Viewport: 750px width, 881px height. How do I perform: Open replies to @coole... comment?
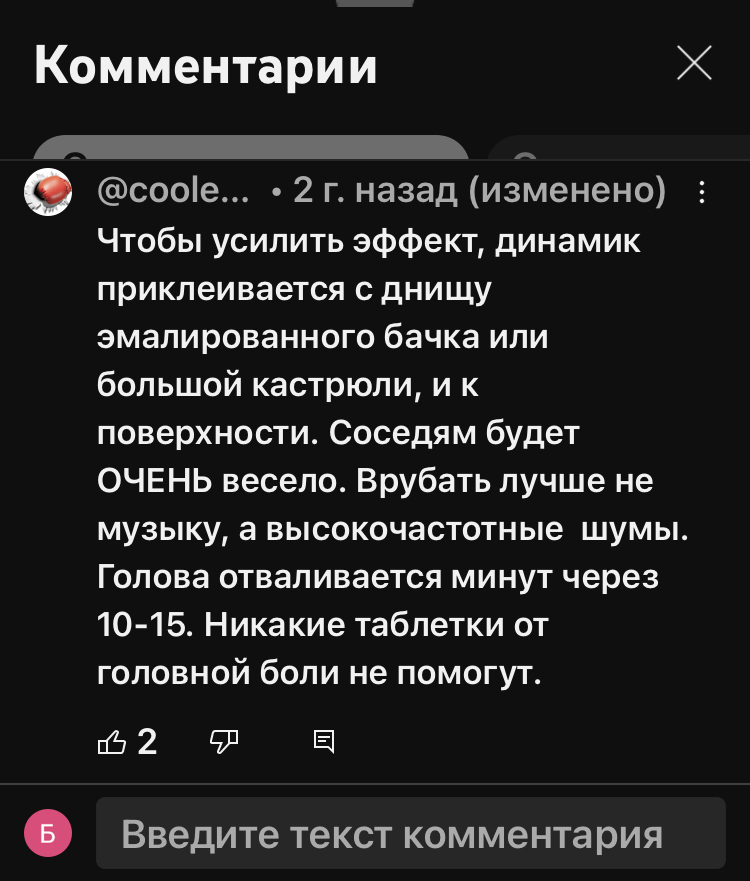(324, 741)
